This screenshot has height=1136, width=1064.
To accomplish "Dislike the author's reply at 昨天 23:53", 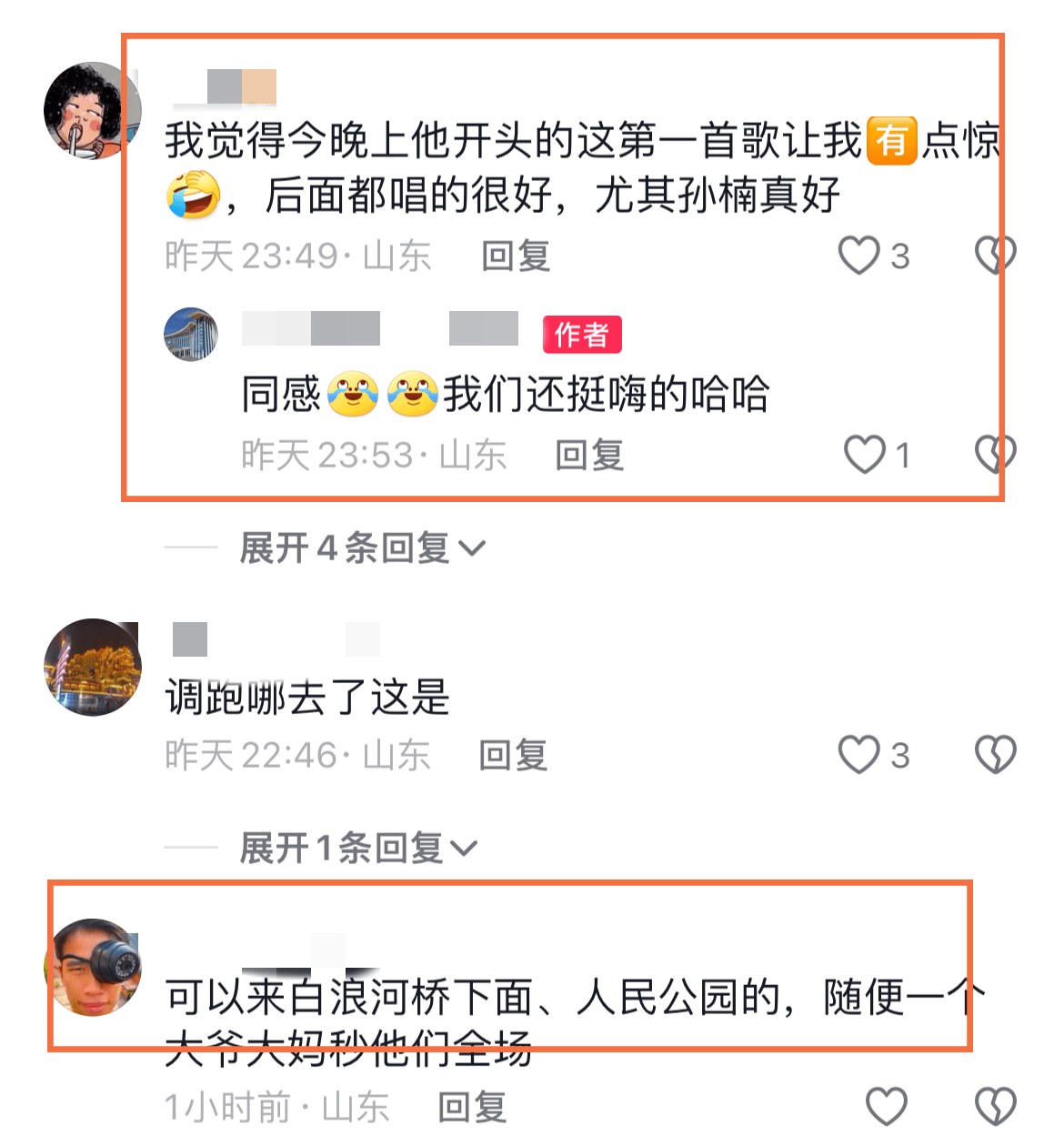I will [x=994, y=455].
